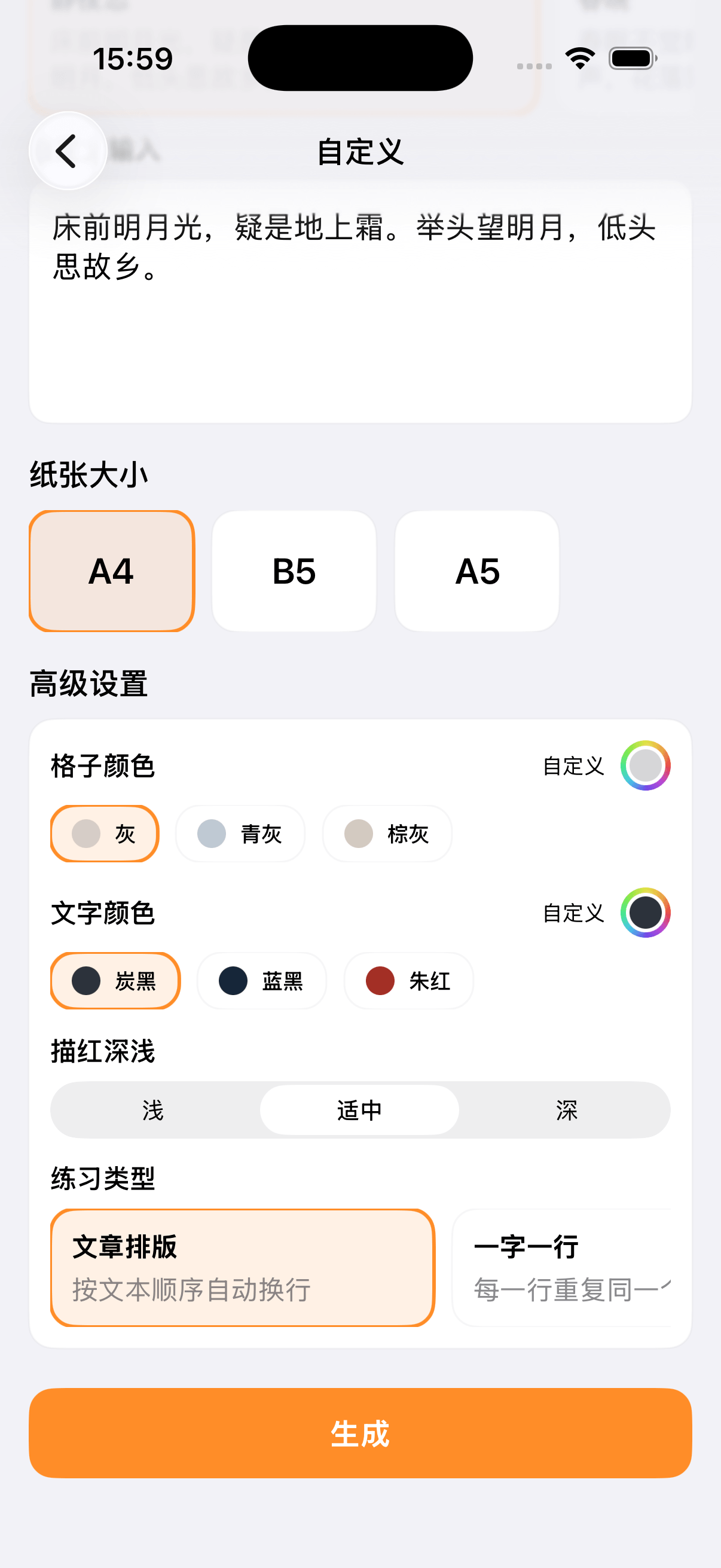This screenshot has width=721, height=1568.
Task: Set tracing depth to 浅
Action: 152,1110
